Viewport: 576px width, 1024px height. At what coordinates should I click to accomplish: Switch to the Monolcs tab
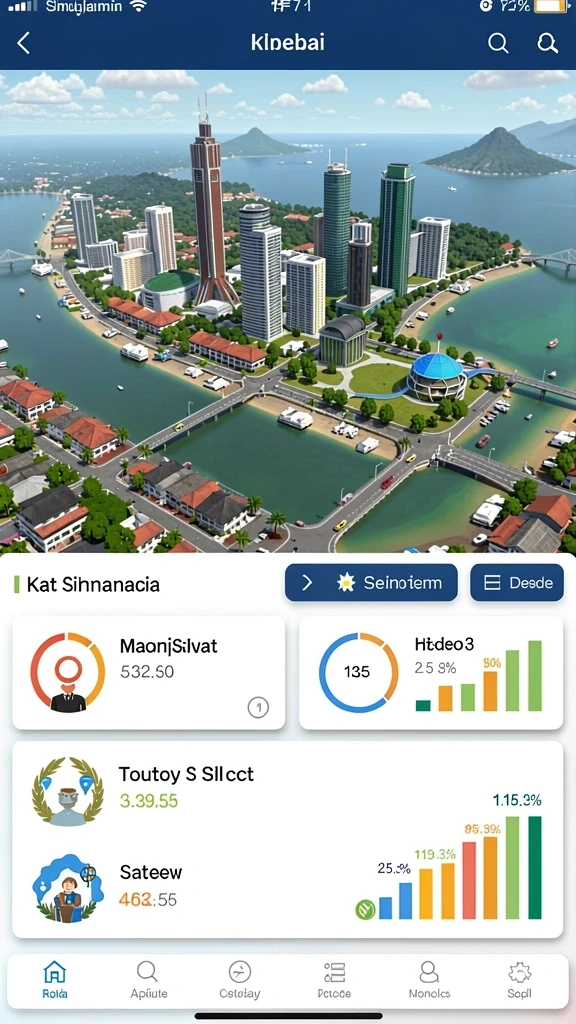[x=429, y=981]
